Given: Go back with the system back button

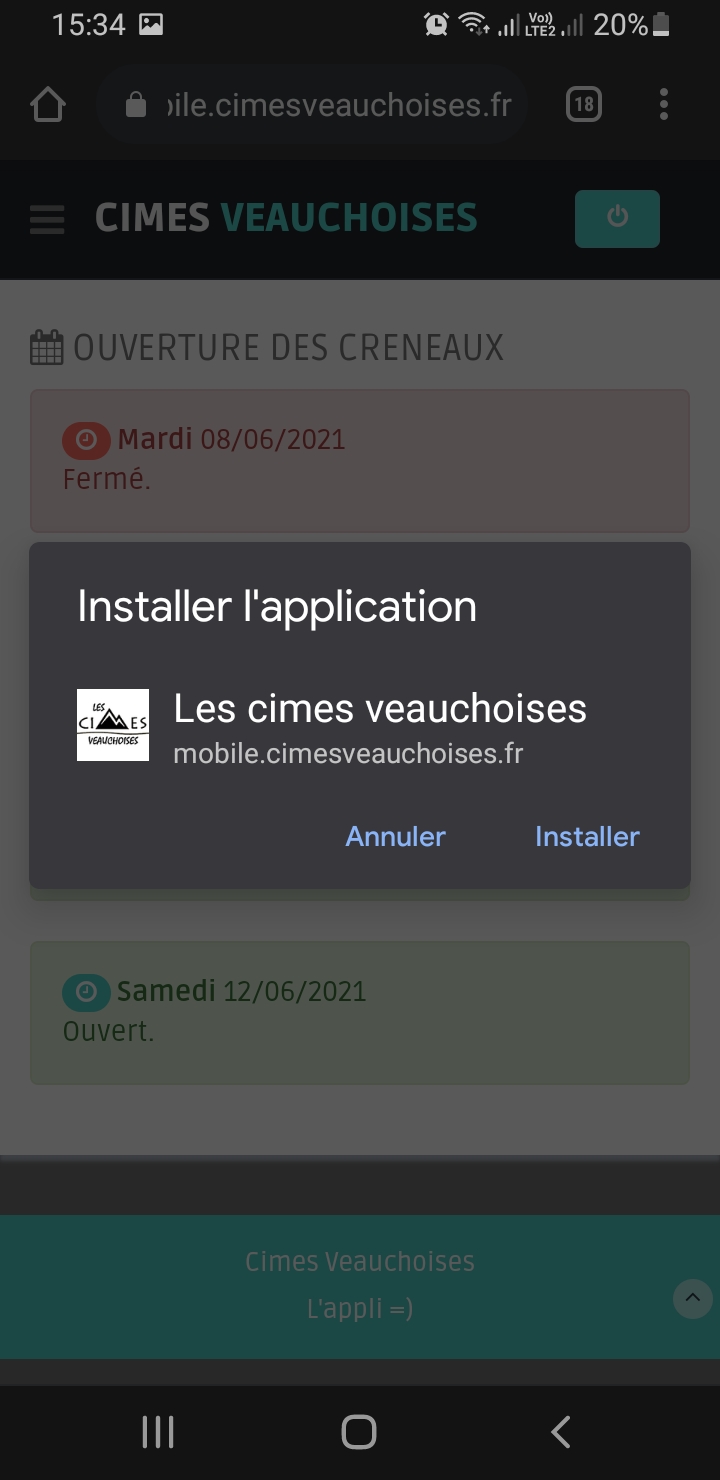Looking at the screenshot, I should pyautogui.click(x=561, y=1432).
